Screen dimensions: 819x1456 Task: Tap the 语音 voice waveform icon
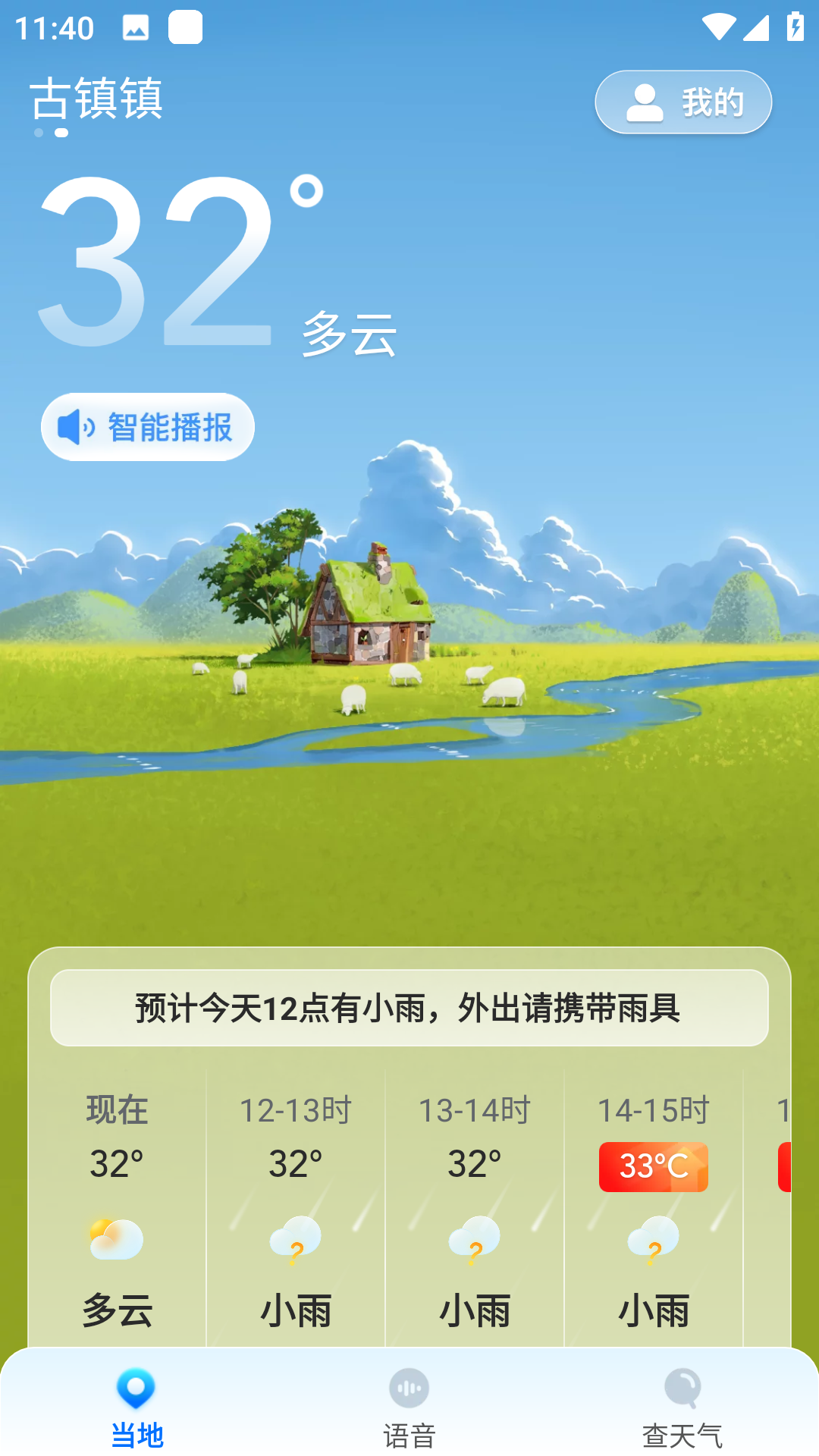pos(409,1389)
